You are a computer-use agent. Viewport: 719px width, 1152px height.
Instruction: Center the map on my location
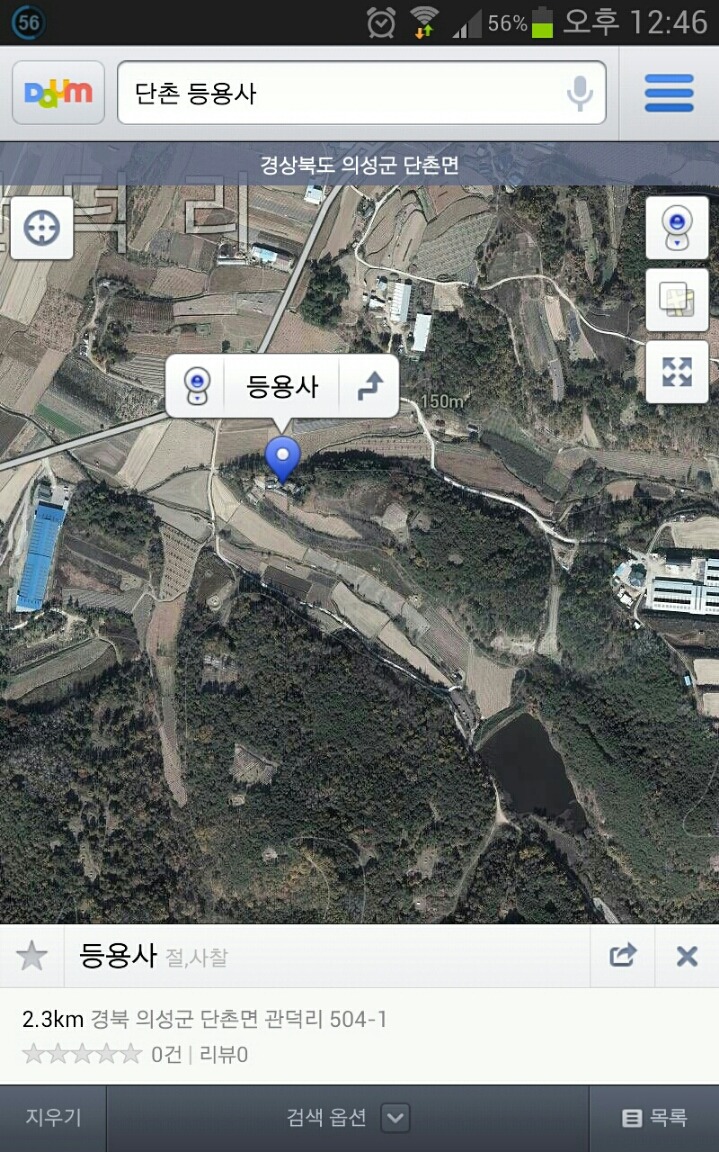pyautogui.click(x=42, y=228)
